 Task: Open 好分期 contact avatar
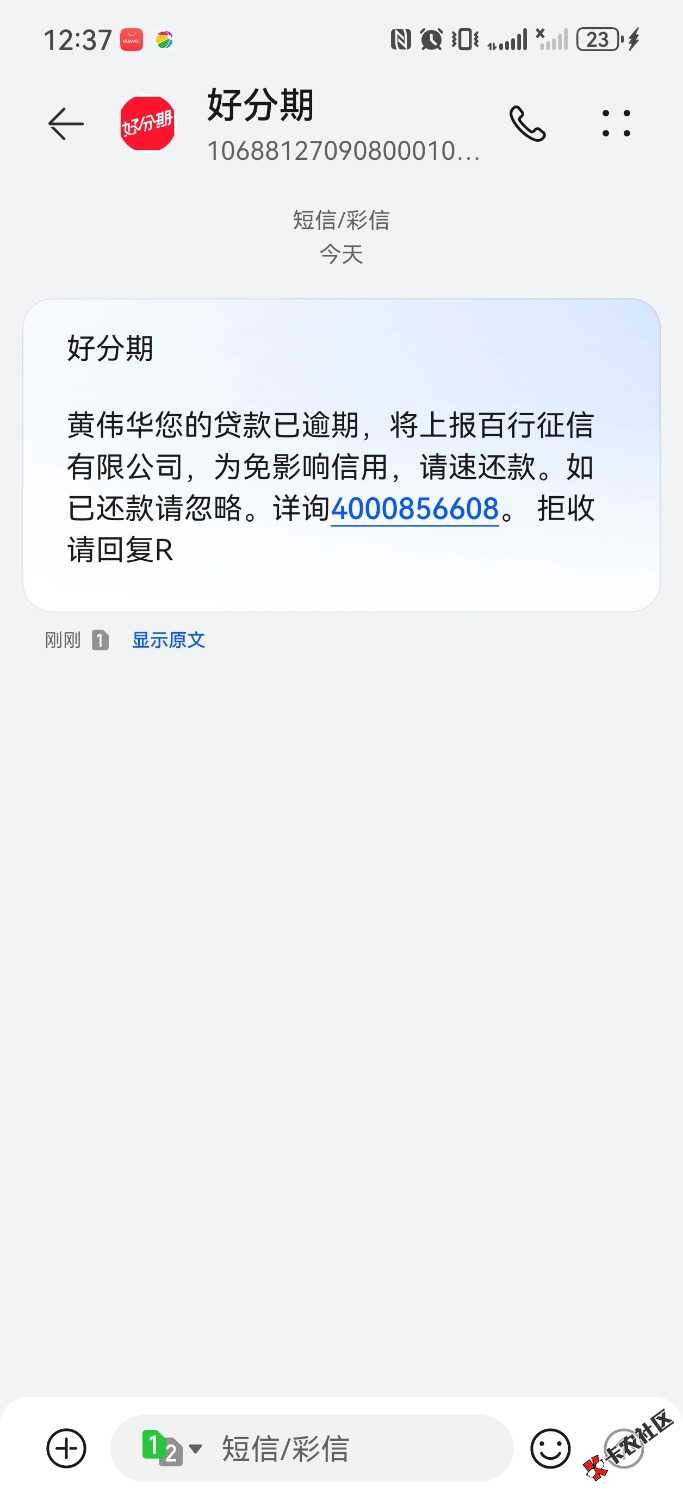148,124
